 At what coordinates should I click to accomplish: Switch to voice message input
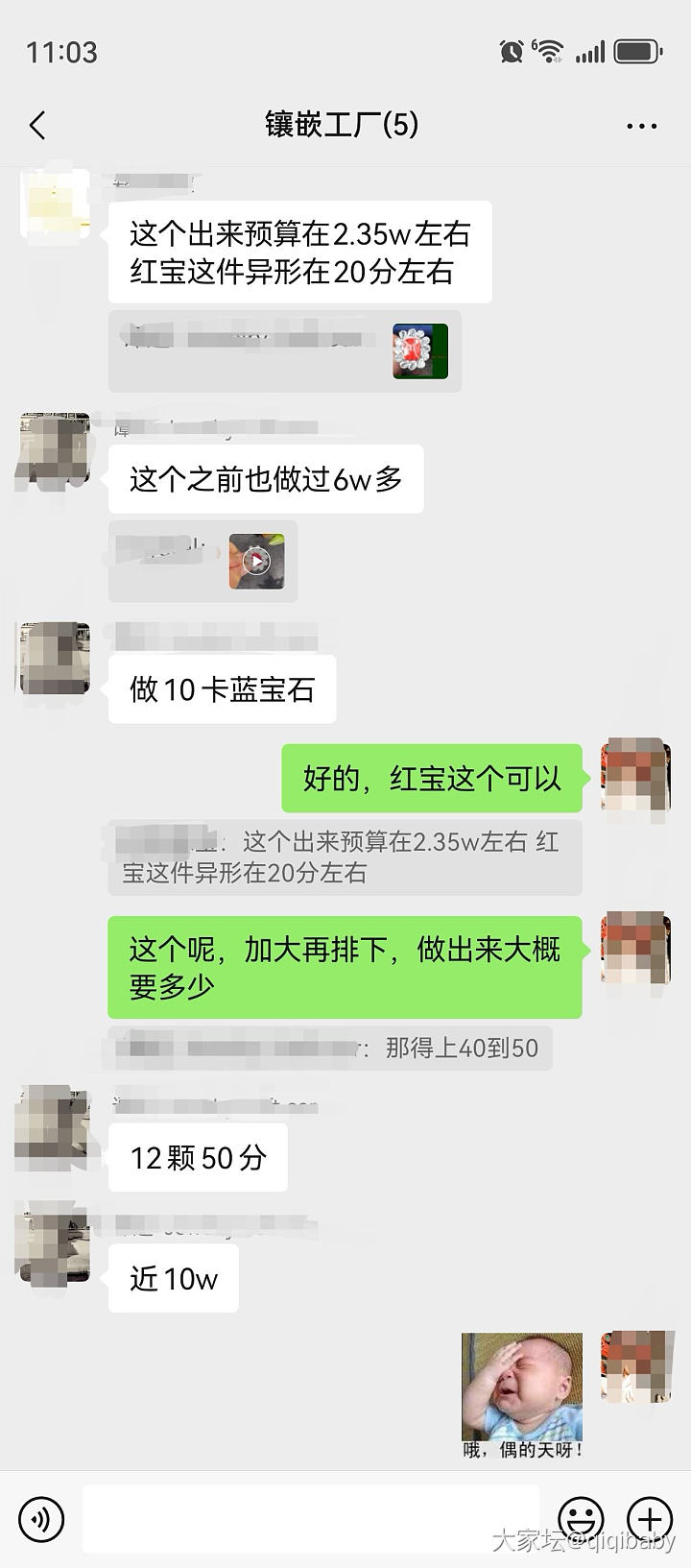click(40, 1519)
